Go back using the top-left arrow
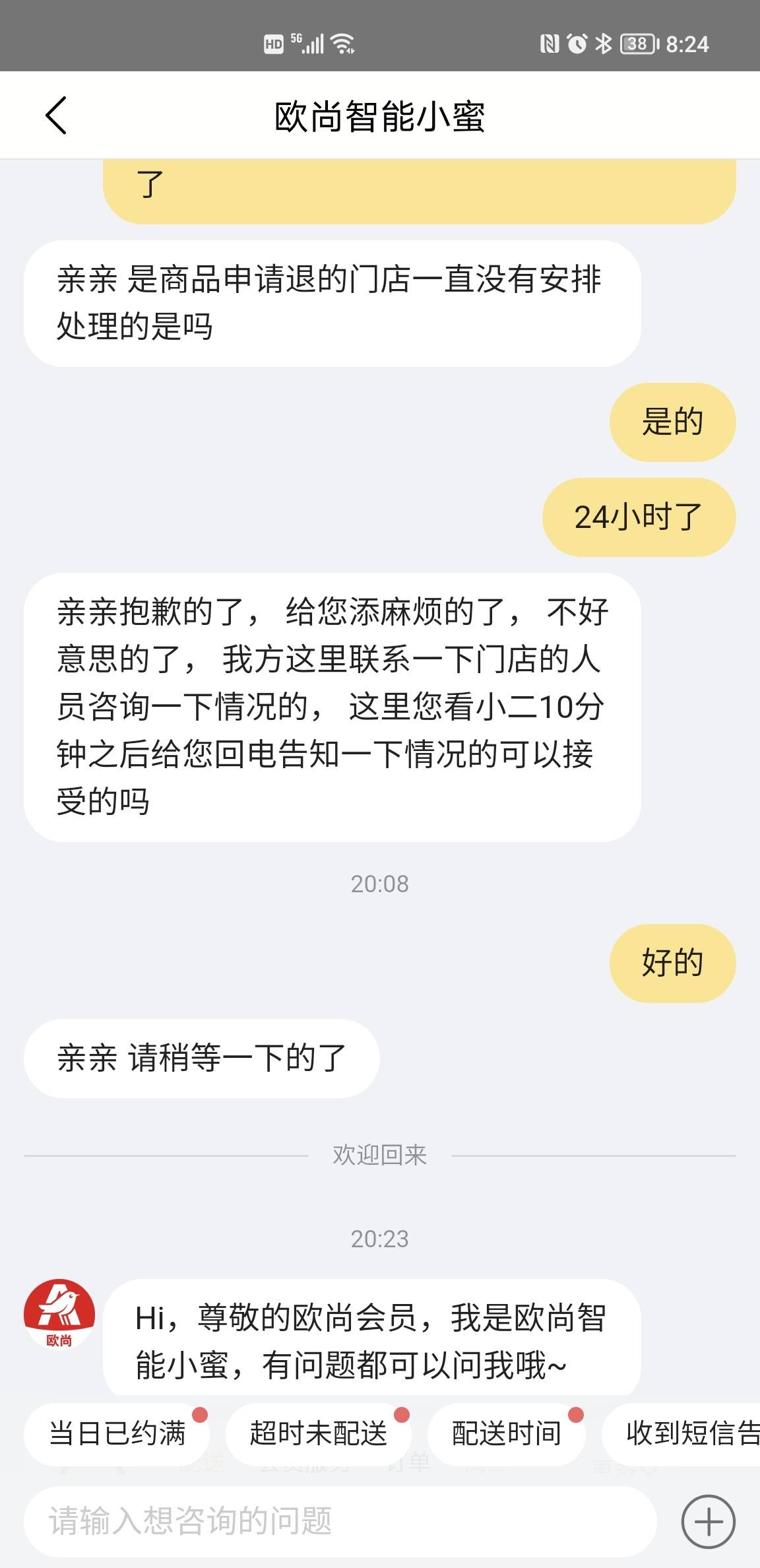The image size is (760, 1568). coord(56,115)
